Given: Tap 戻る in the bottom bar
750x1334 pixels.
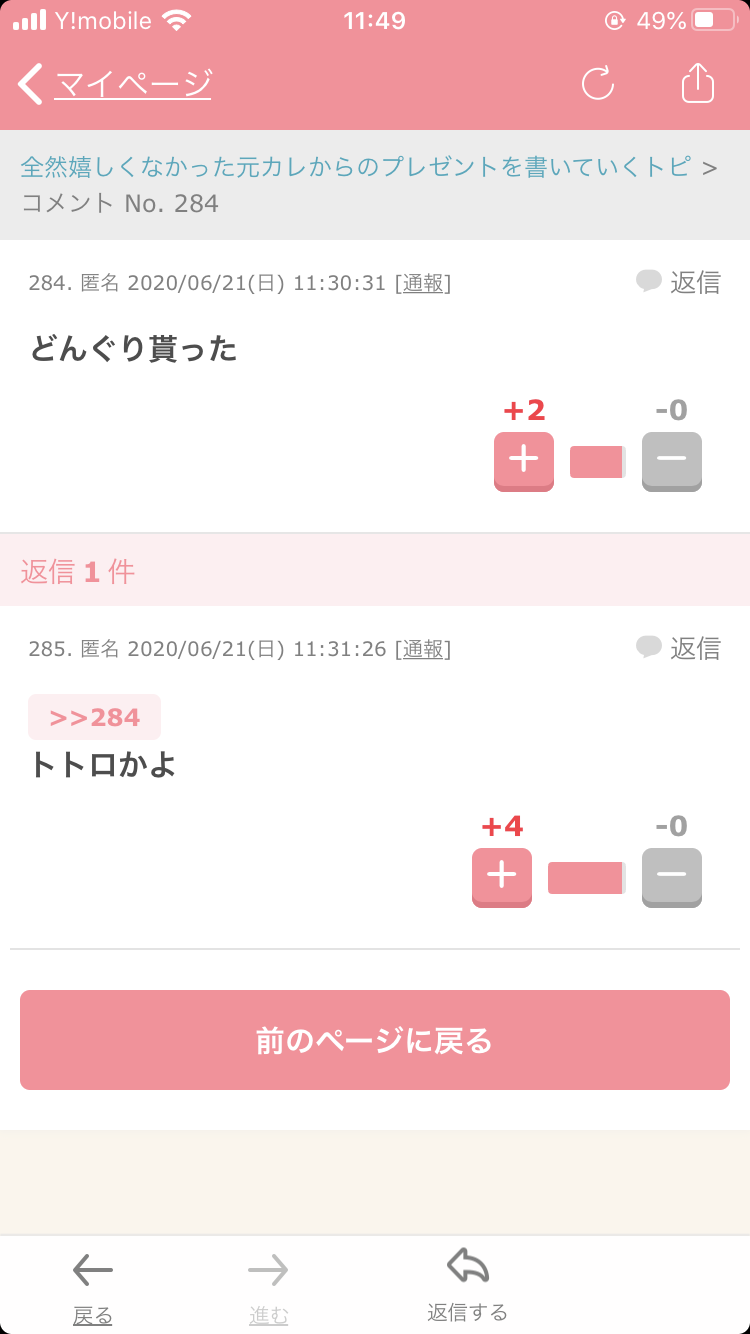Looking at the screenshot, I should pyautogui.click(x=93, y=1287).
